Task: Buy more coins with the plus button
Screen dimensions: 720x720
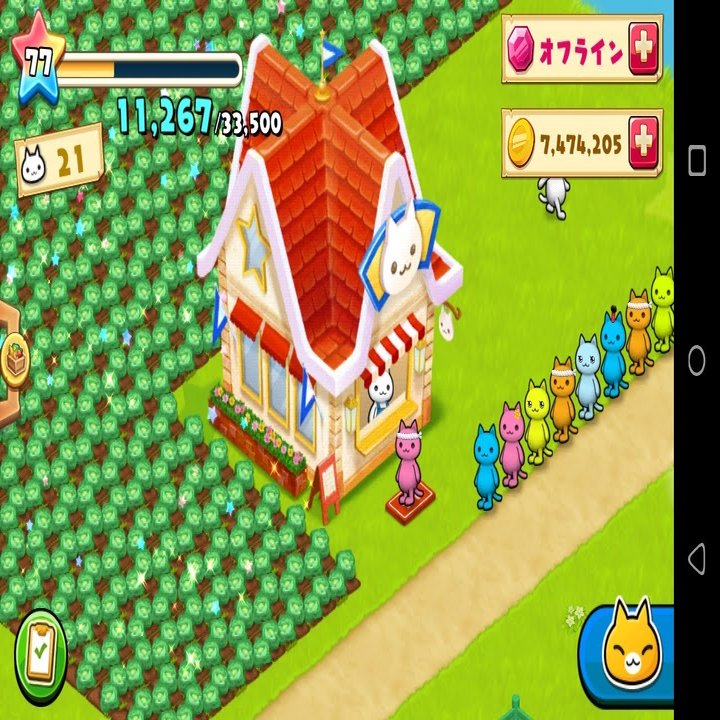Action: click(x=643, y=145)
